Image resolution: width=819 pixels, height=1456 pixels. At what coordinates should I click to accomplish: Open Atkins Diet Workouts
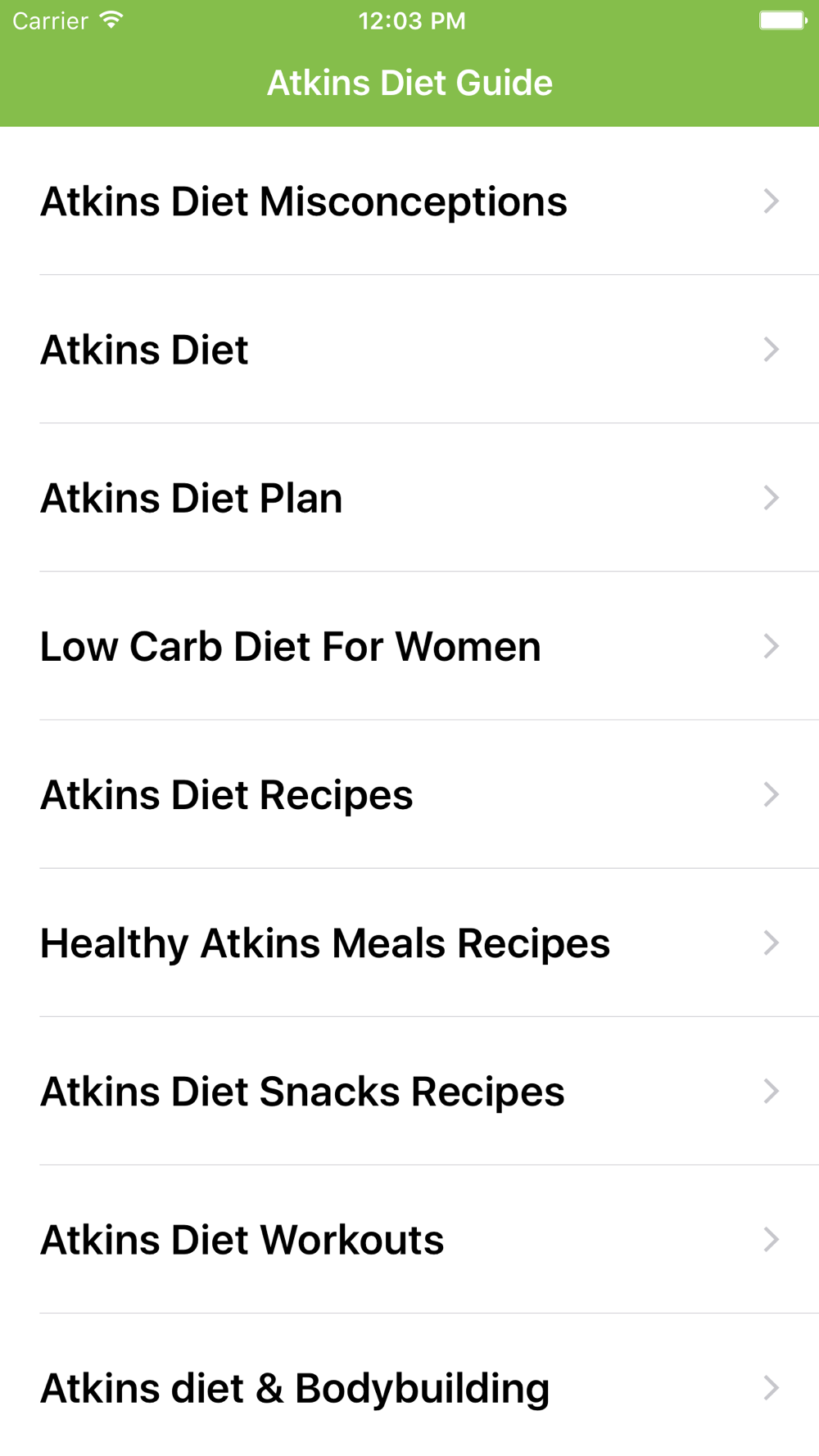(409, 1239)
